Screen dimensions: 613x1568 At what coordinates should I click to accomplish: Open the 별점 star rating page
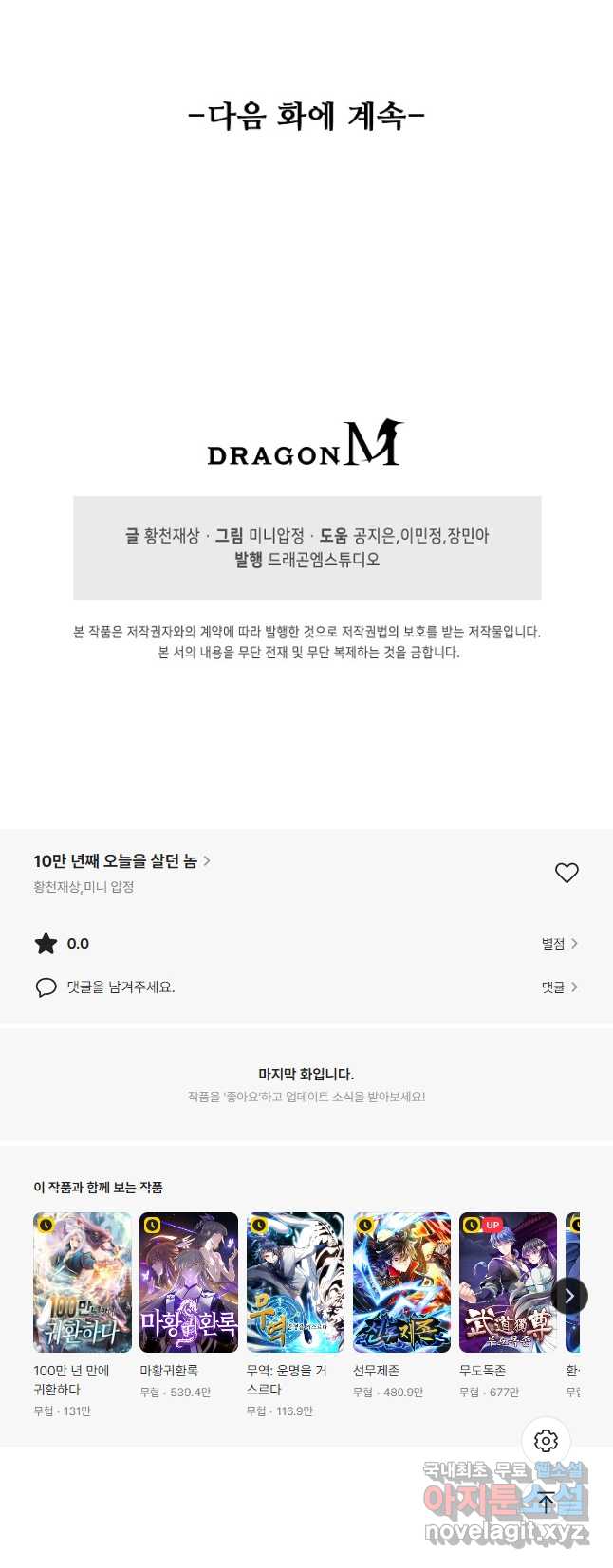(559, 944)
